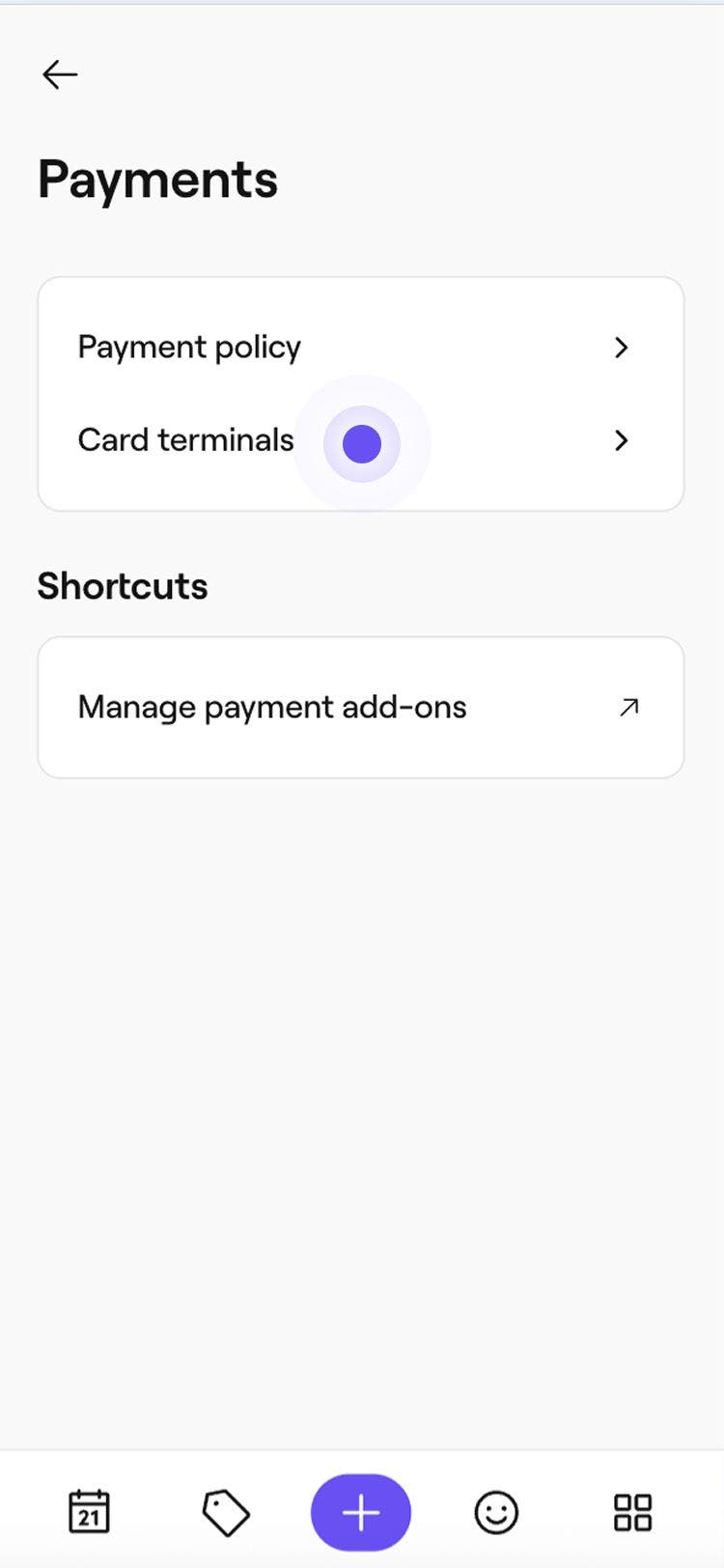Click the external link arrow on Manage payment add-ons

click(627, 707)
